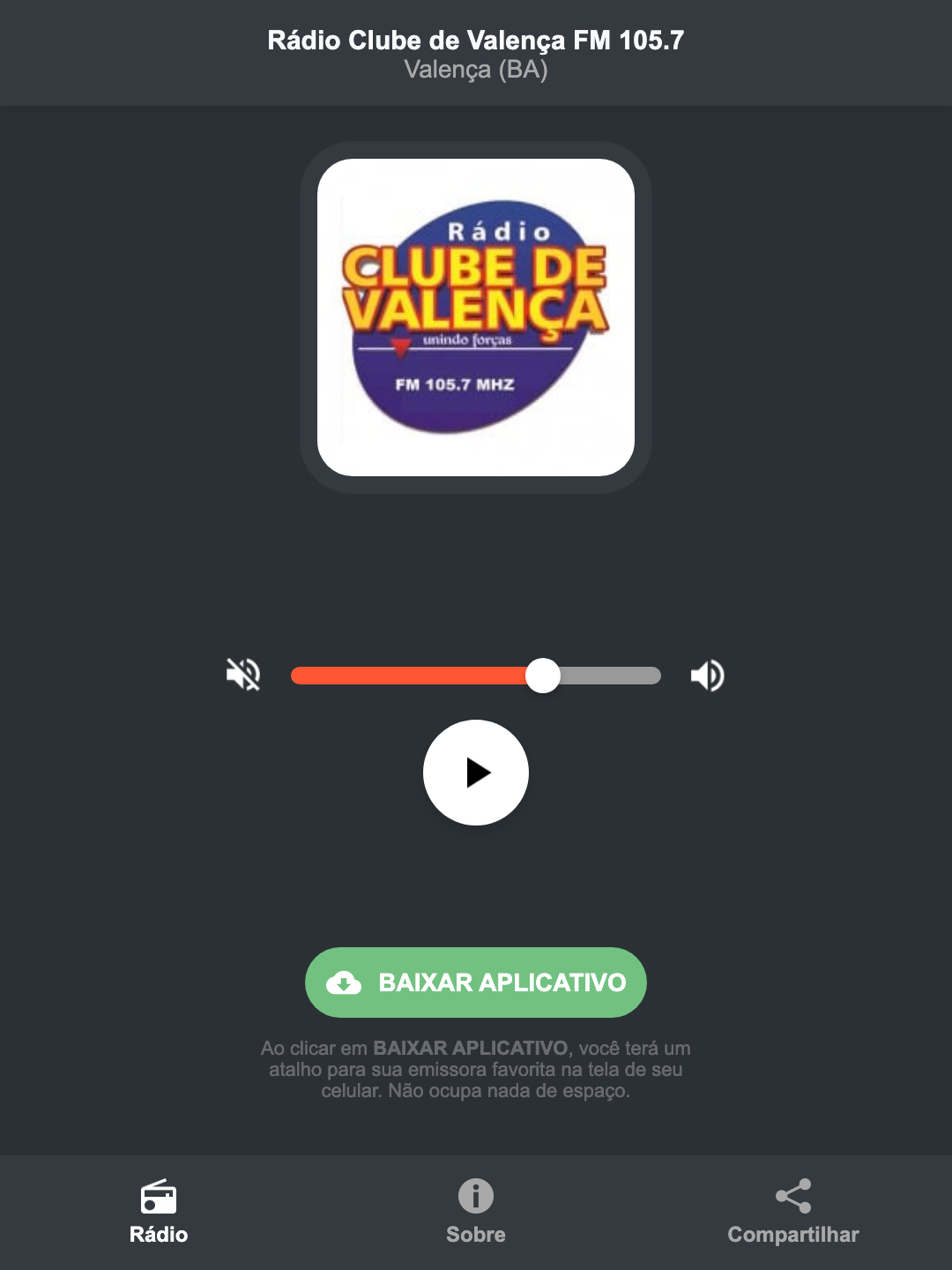Switch to the Sobre tab
Screen dimensions: 952x1270
click(475, 1235)
